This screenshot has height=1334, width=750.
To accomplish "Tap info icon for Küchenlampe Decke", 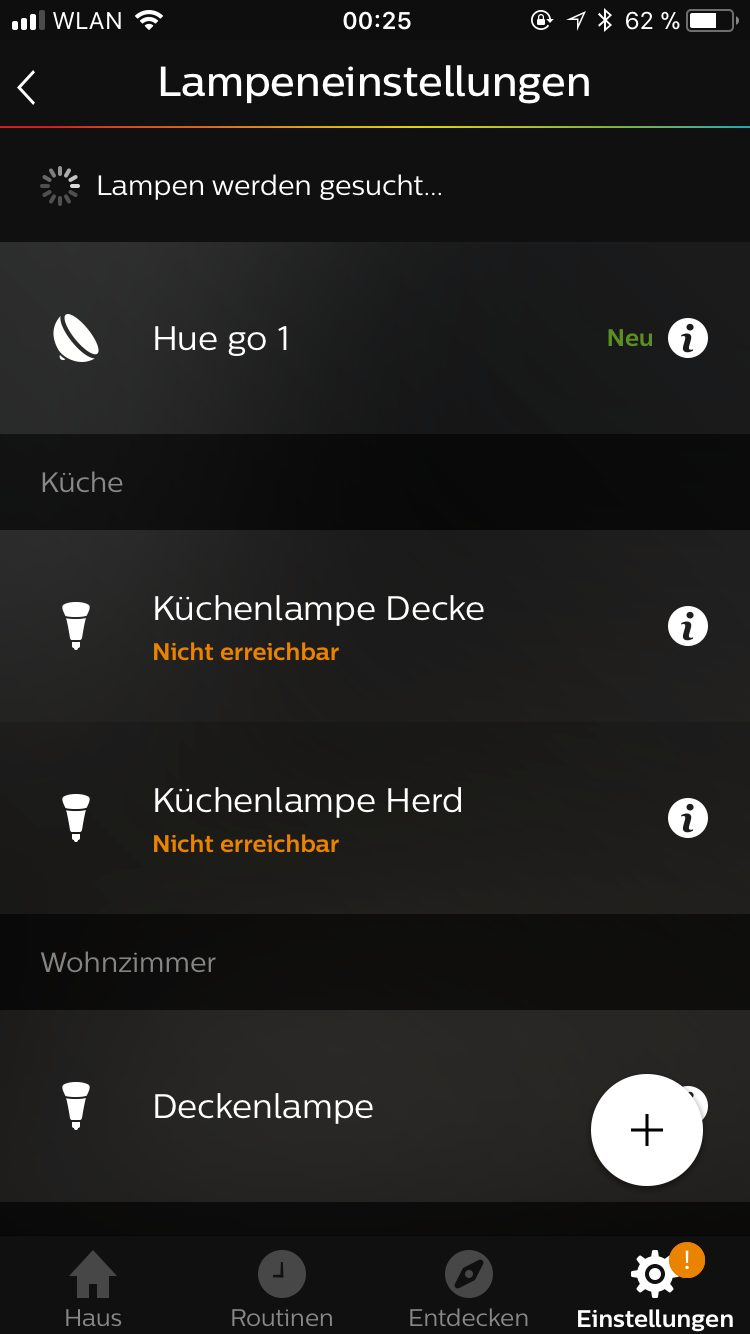I will point(688,626).
